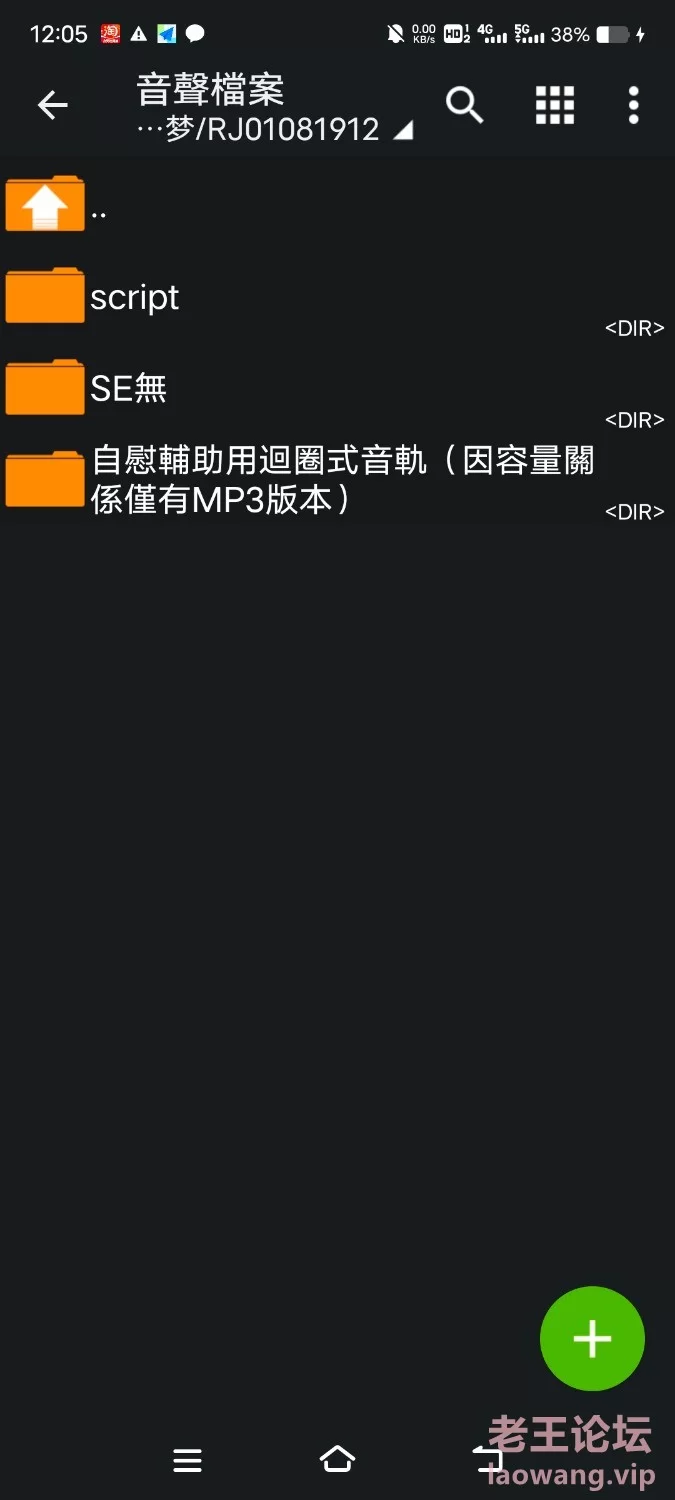Open the search magnifier icon

(x=465, y=105)
